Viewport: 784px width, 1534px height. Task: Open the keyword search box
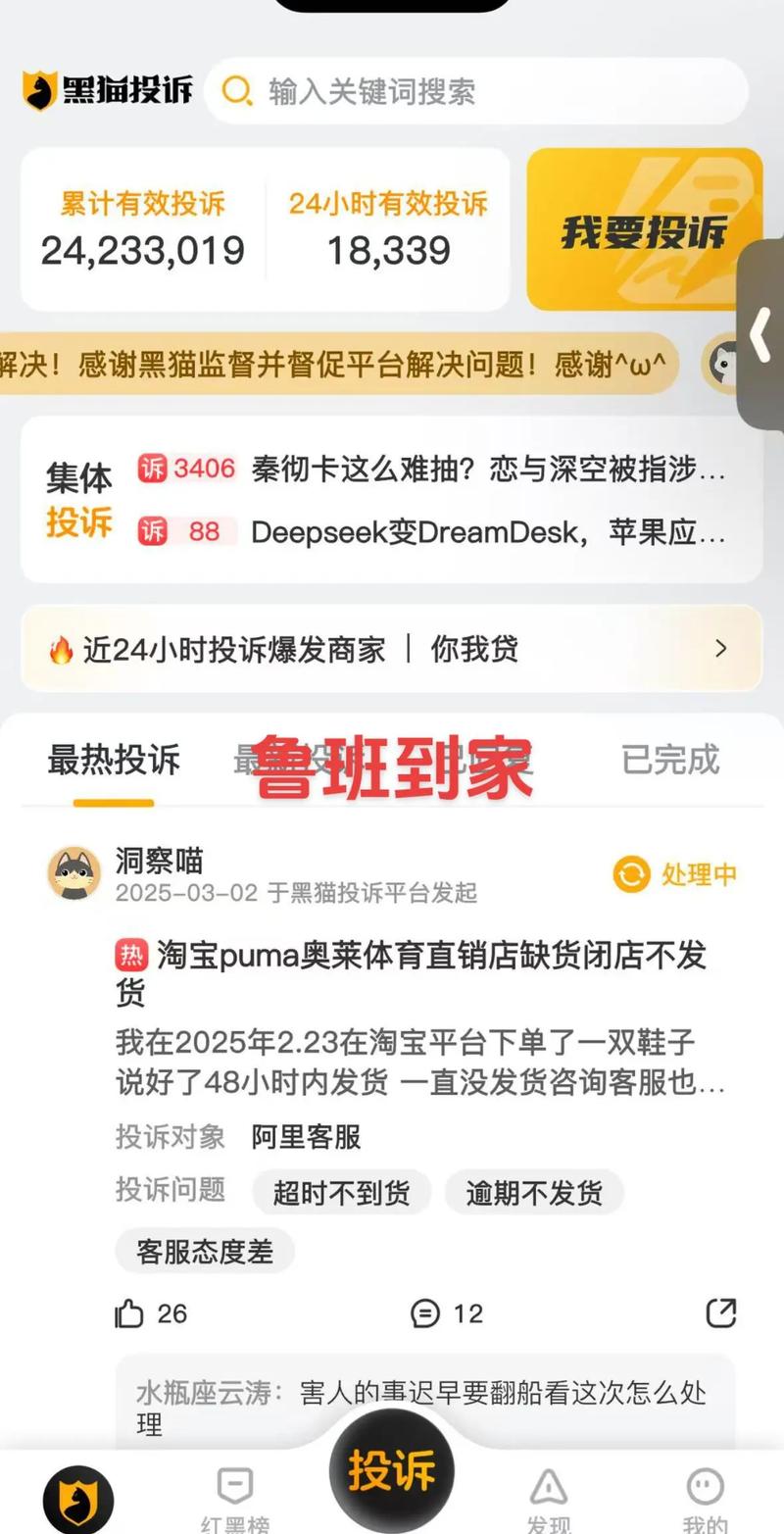tap(475, 91)
